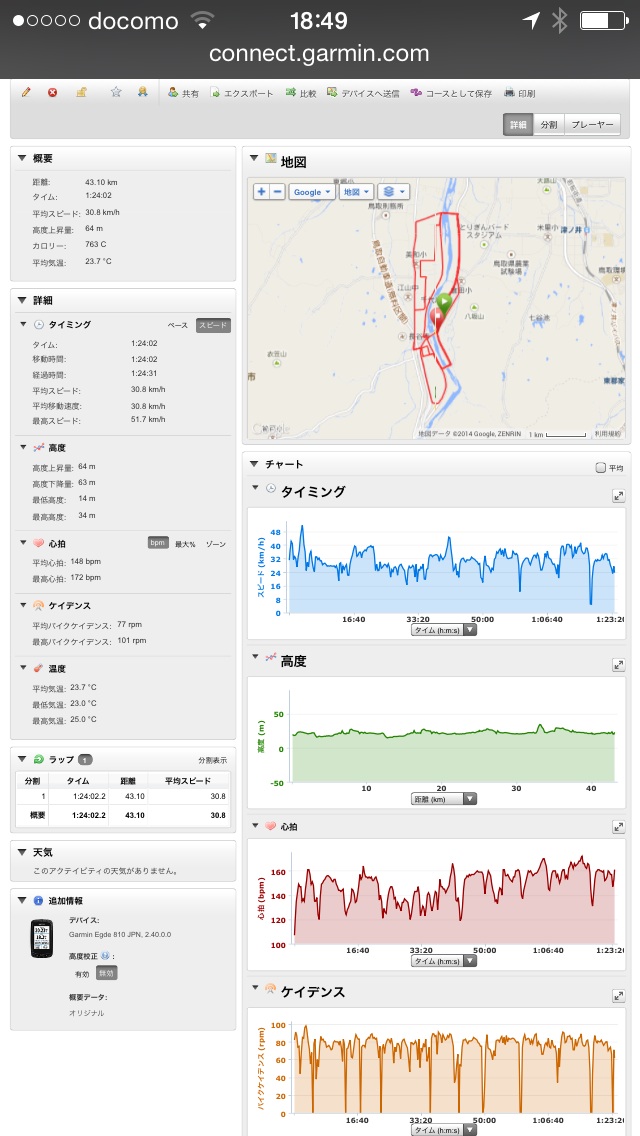The height and width of the screenshot is (1136, 640).
Task: Select ペース in the timing section
Action: coord(177,325)
